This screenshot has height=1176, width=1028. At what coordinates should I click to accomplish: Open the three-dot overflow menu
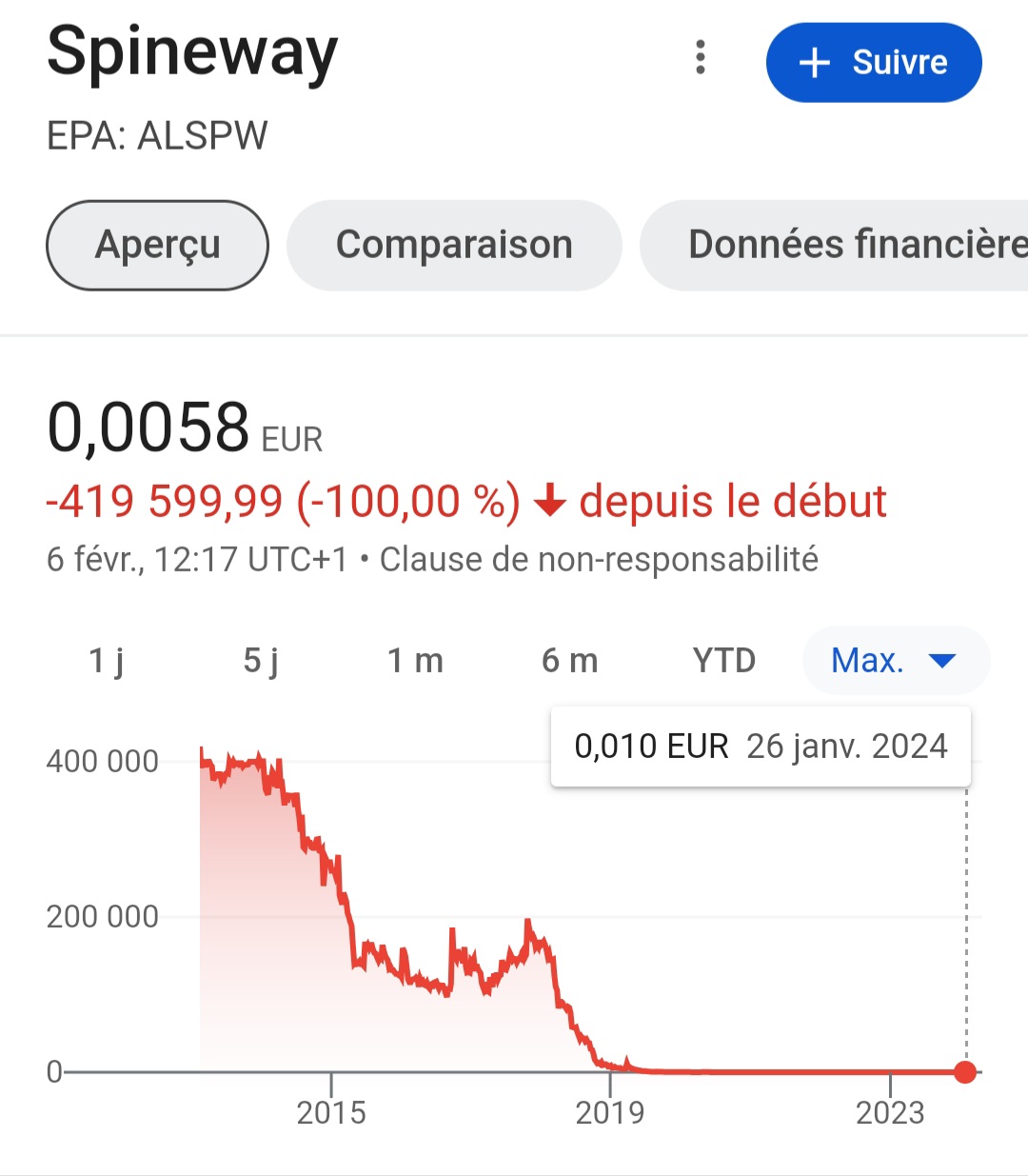point(701,58)
